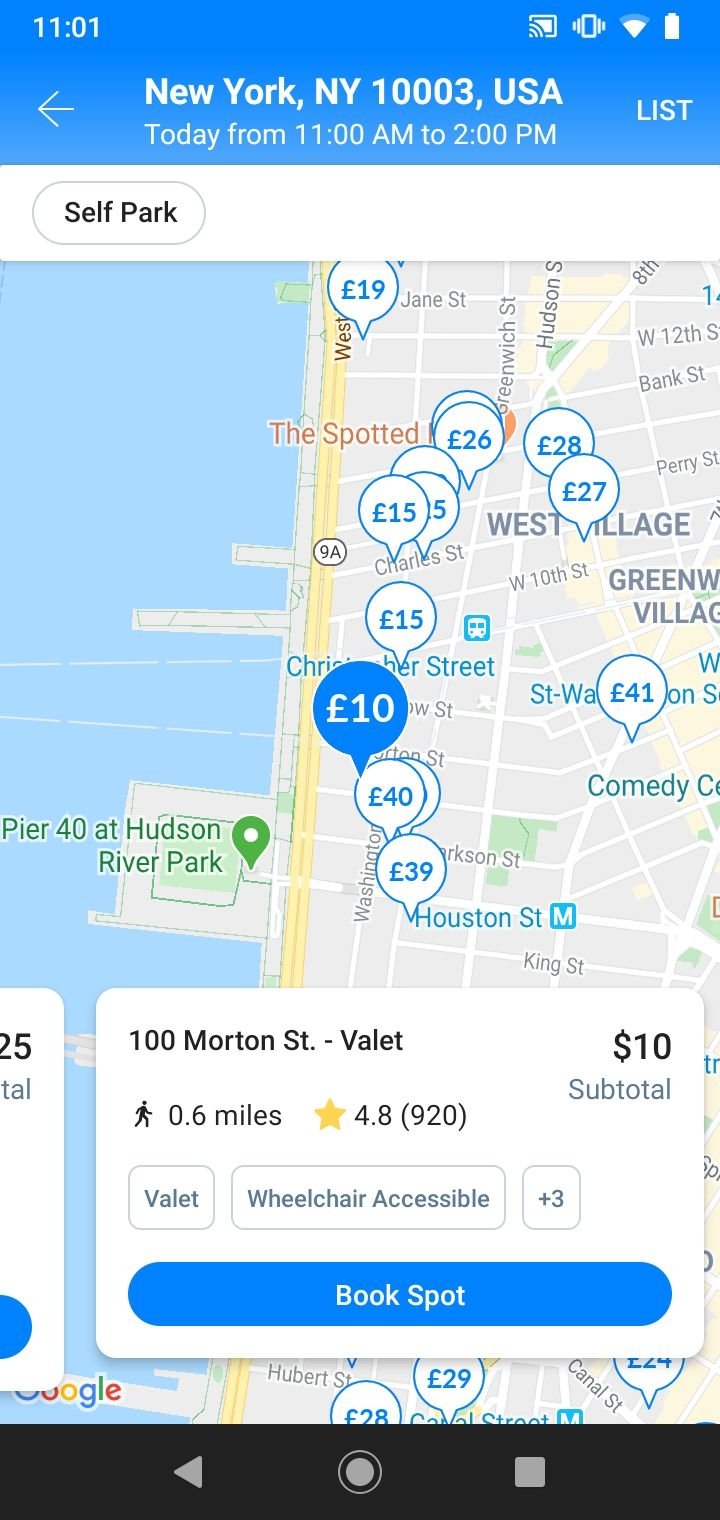
Task: Open the £26 parking marker
Action: (469, 441)
